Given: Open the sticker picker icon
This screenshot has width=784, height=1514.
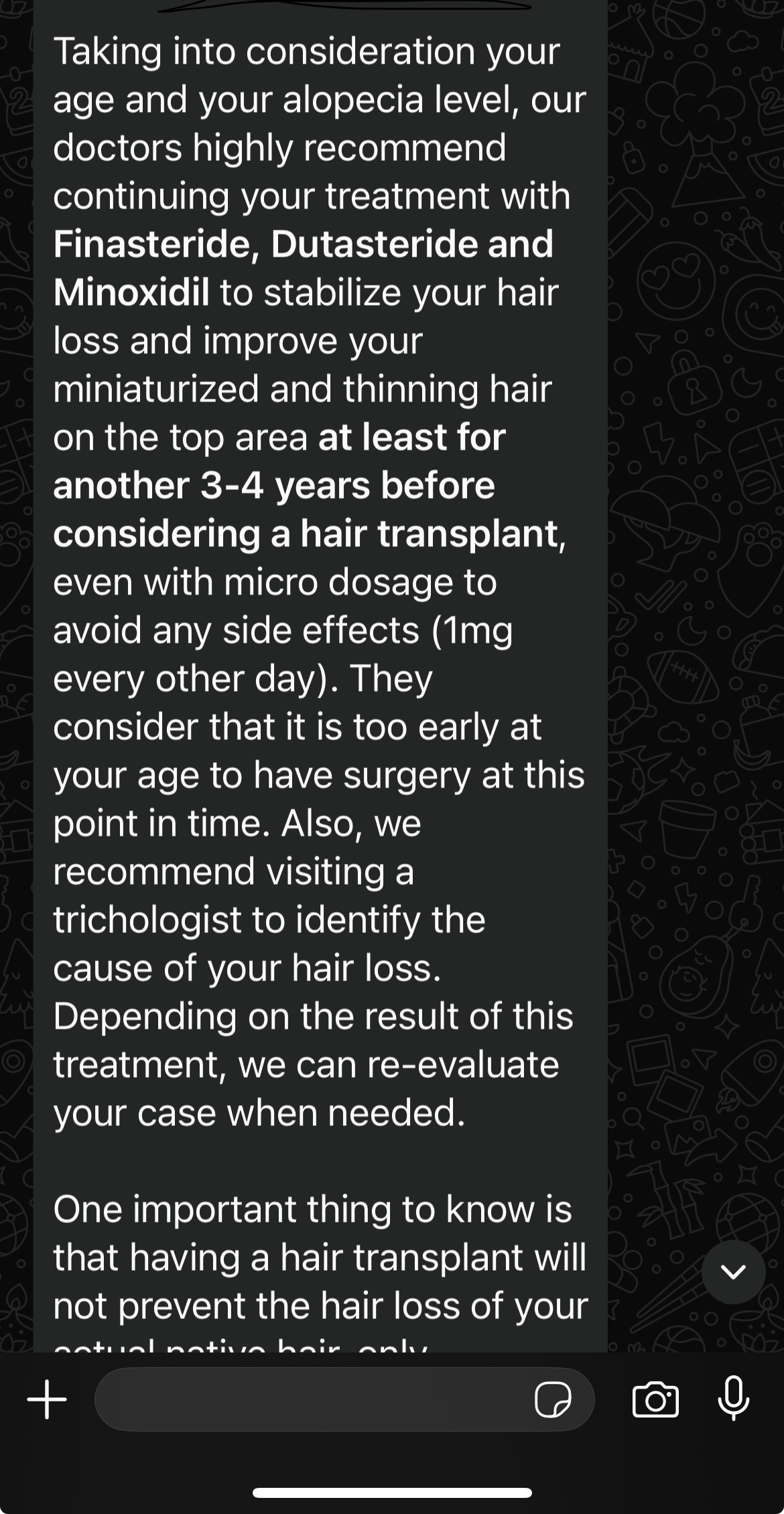Looking at the screenshot, I should pyautogui.click(x=553, y=1399).
